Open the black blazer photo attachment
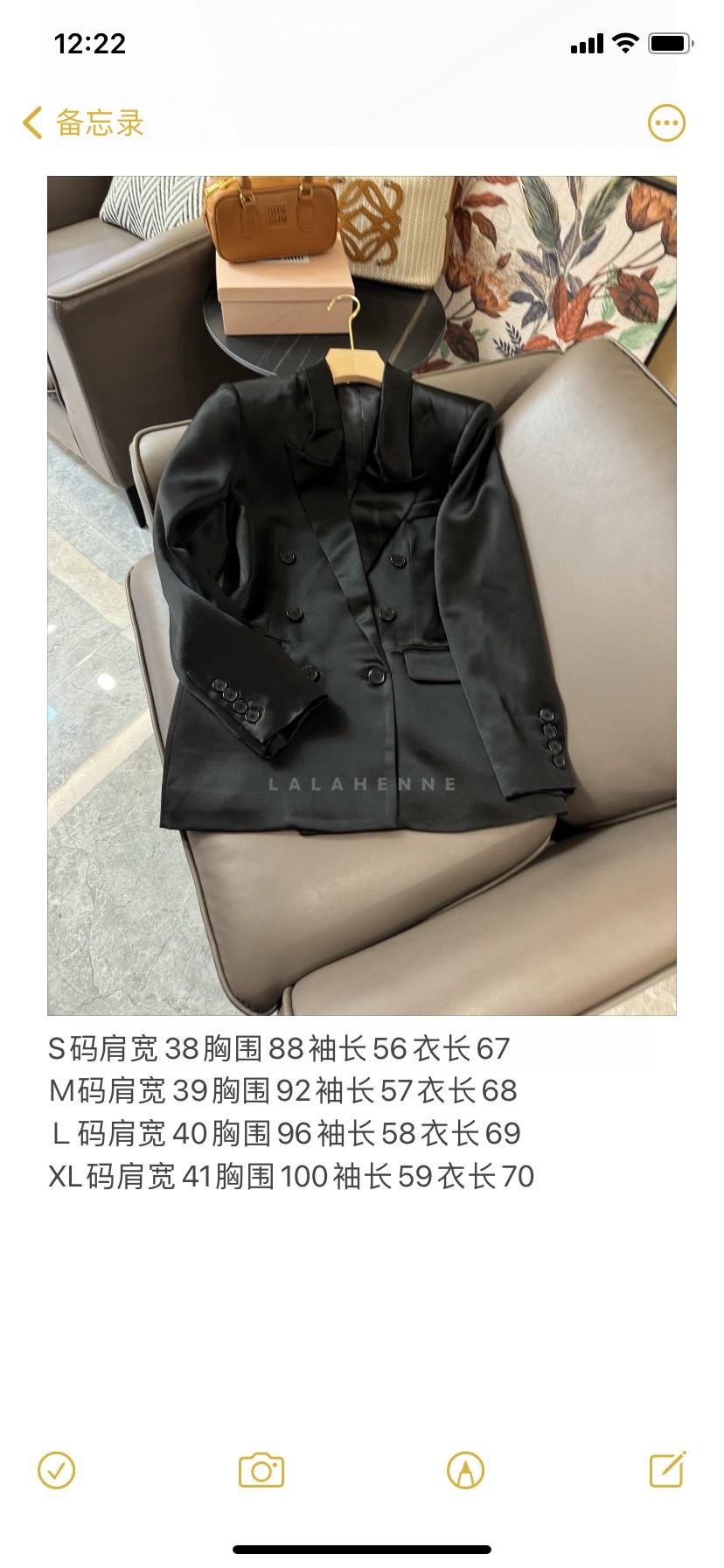The image size is (724, 1568). [x=361, y=595]
